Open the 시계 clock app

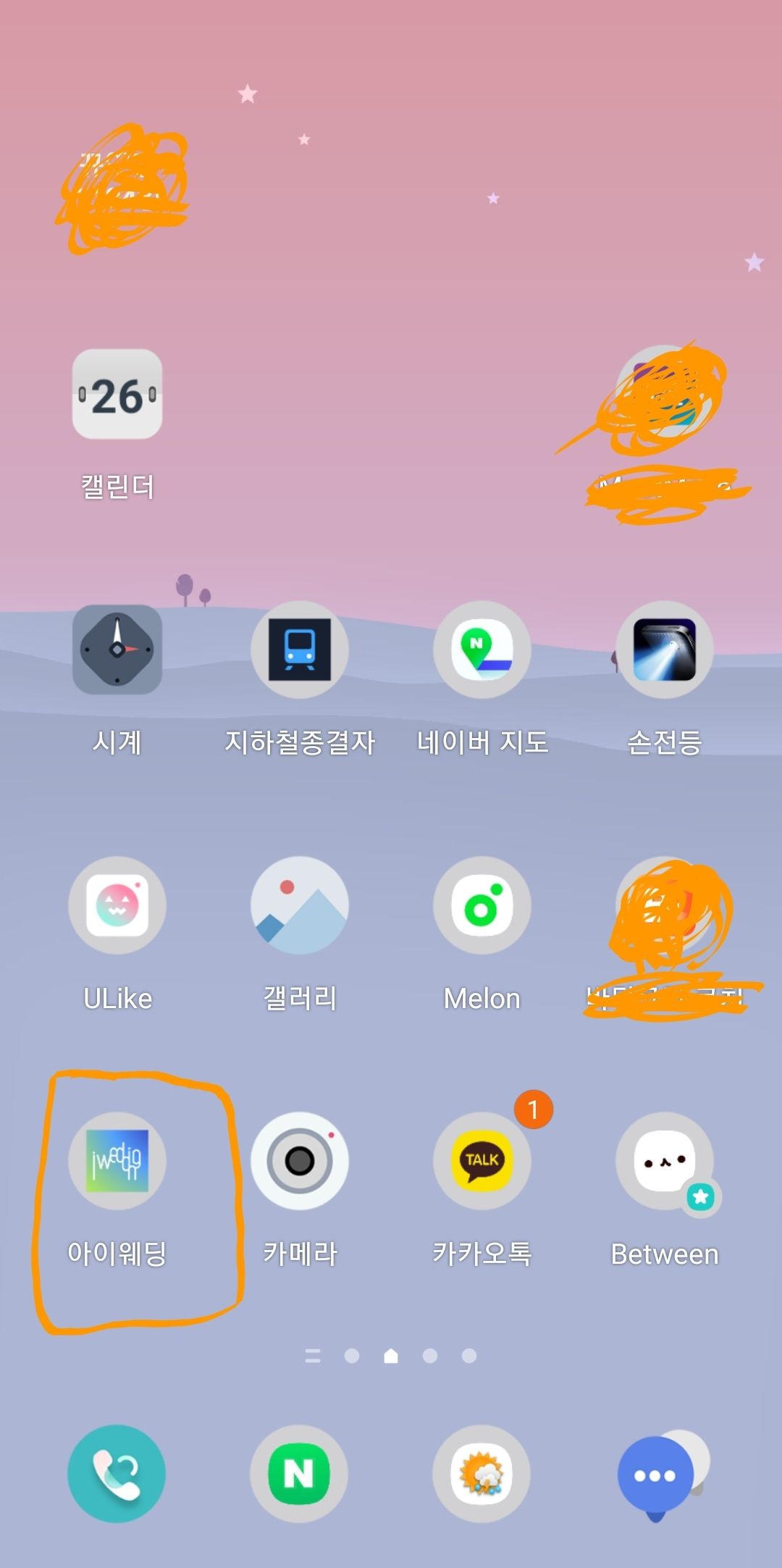pyautogui.click(x=117, y=650)
